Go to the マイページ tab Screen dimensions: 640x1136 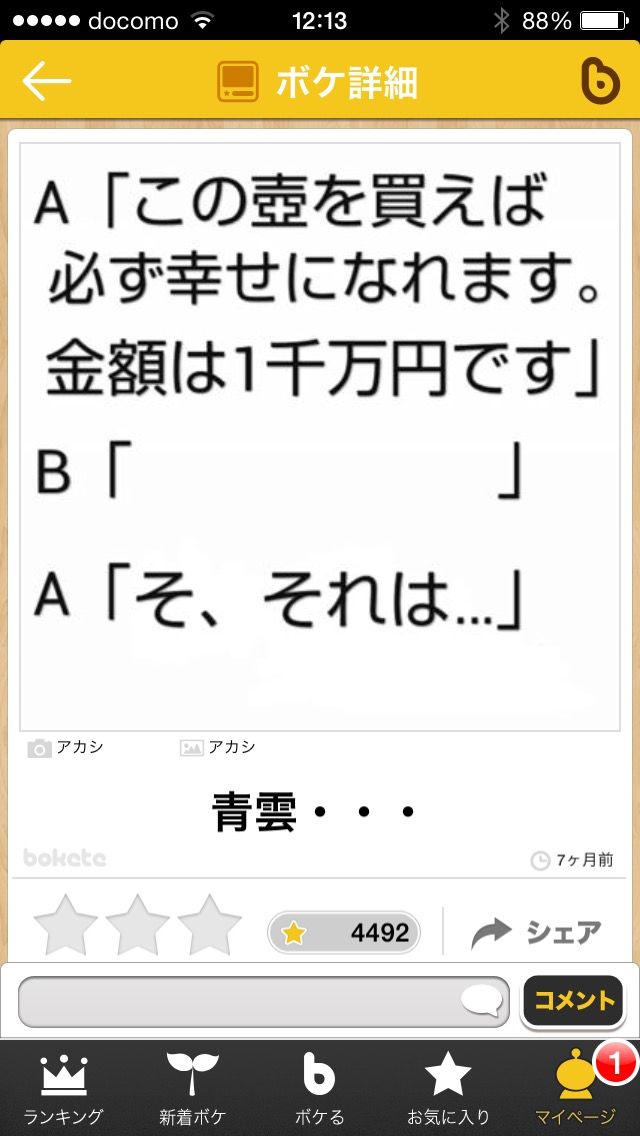(576, 1090)
